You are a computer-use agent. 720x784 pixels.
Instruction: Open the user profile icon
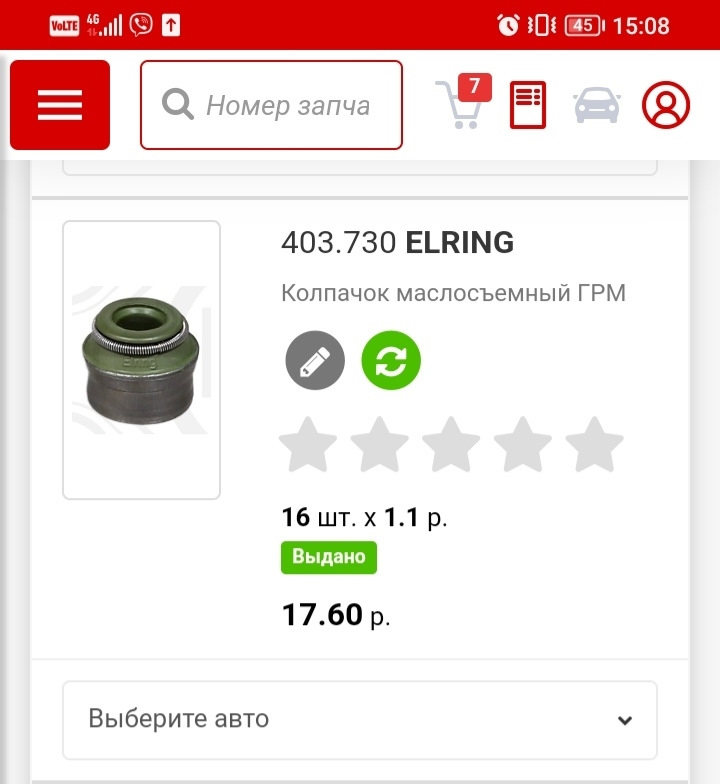(664, 104)
